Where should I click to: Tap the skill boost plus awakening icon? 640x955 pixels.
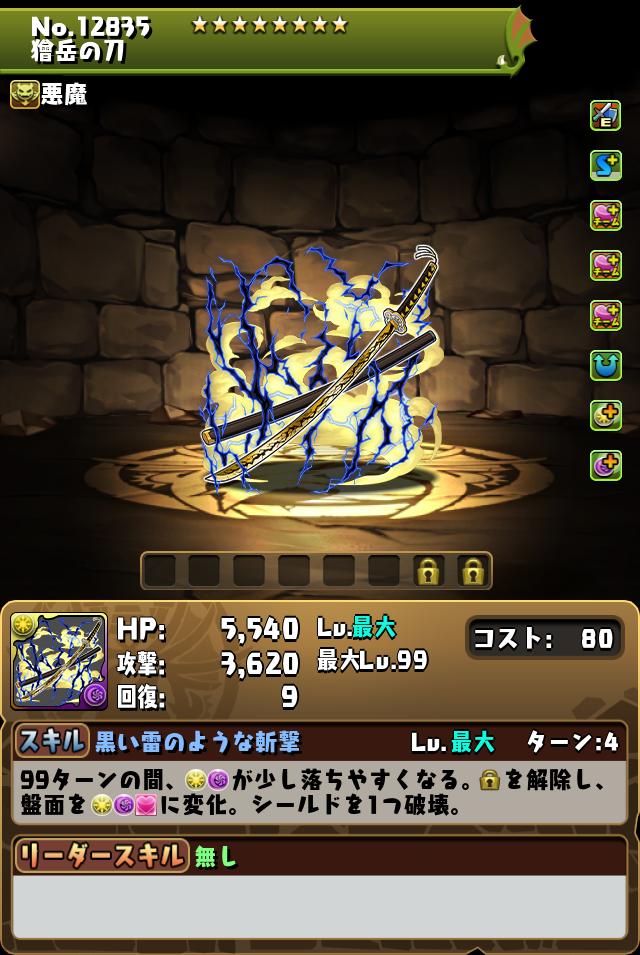pos(606,165)
